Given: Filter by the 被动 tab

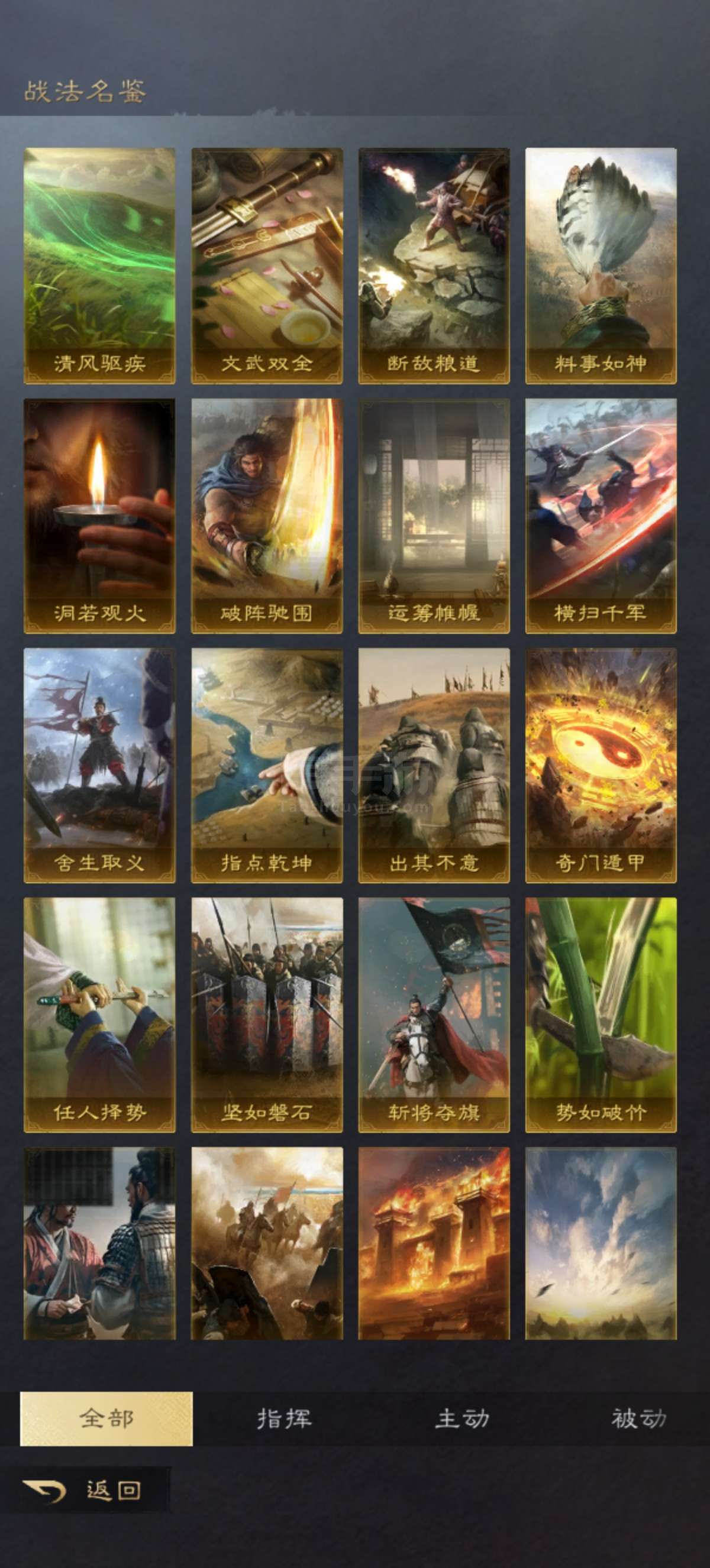Looking at the screenshot, I should pyautogui.click(x=638, y=1419).
